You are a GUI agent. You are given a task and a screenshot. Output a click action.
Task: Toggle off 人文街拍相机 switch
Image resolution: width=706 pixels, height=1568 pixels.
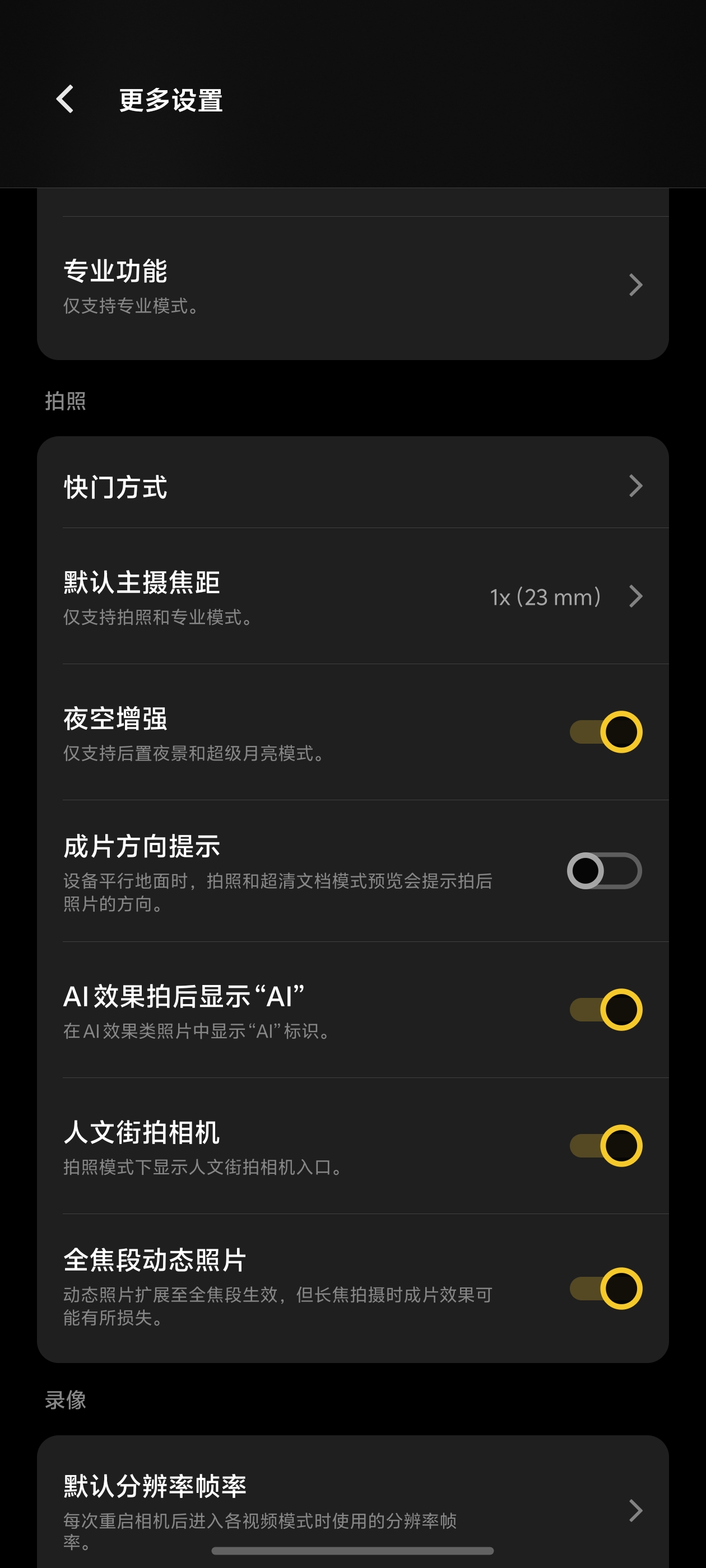(x=605, y=1146)
